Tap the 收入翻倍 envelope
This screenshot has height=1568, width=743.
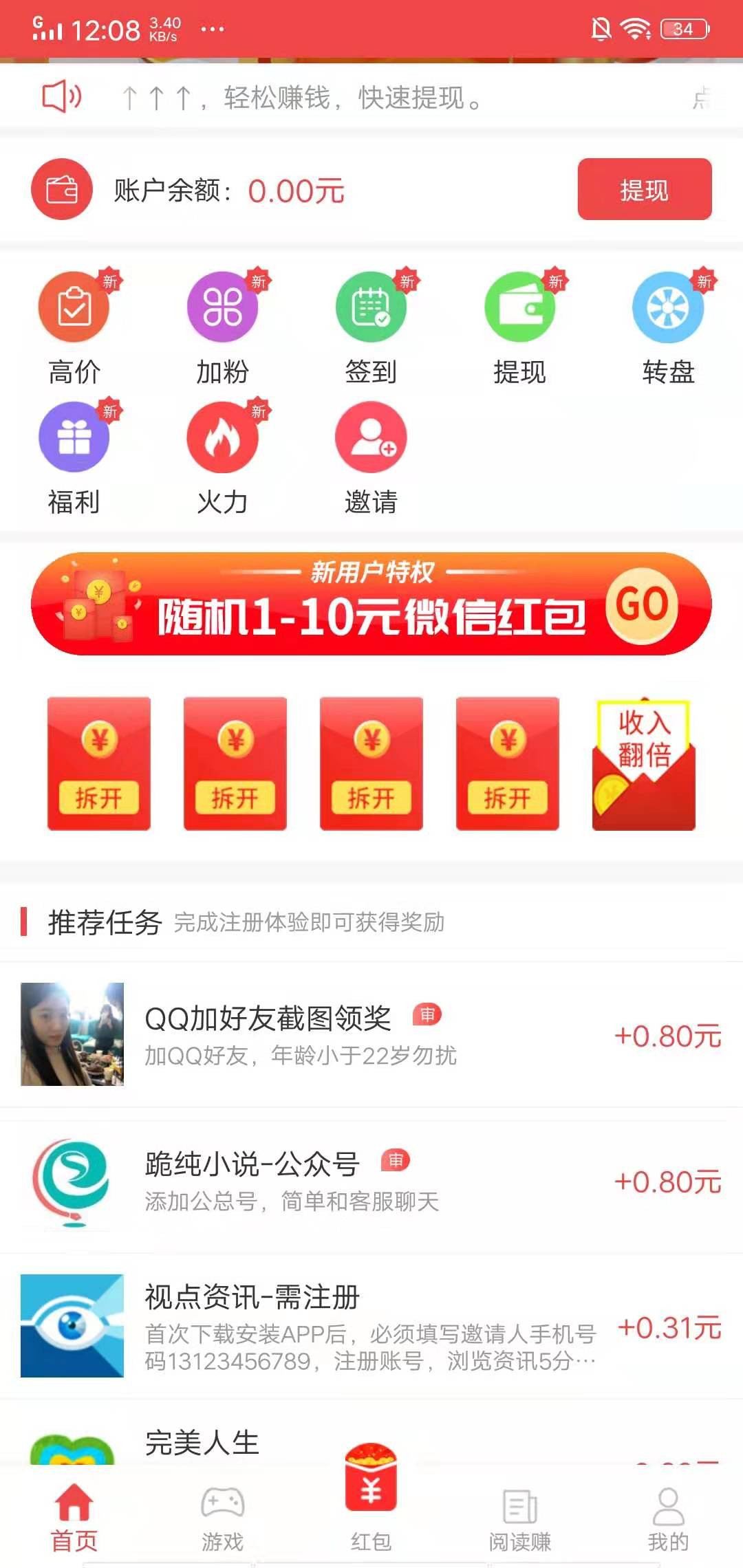[x=643, y=763]
